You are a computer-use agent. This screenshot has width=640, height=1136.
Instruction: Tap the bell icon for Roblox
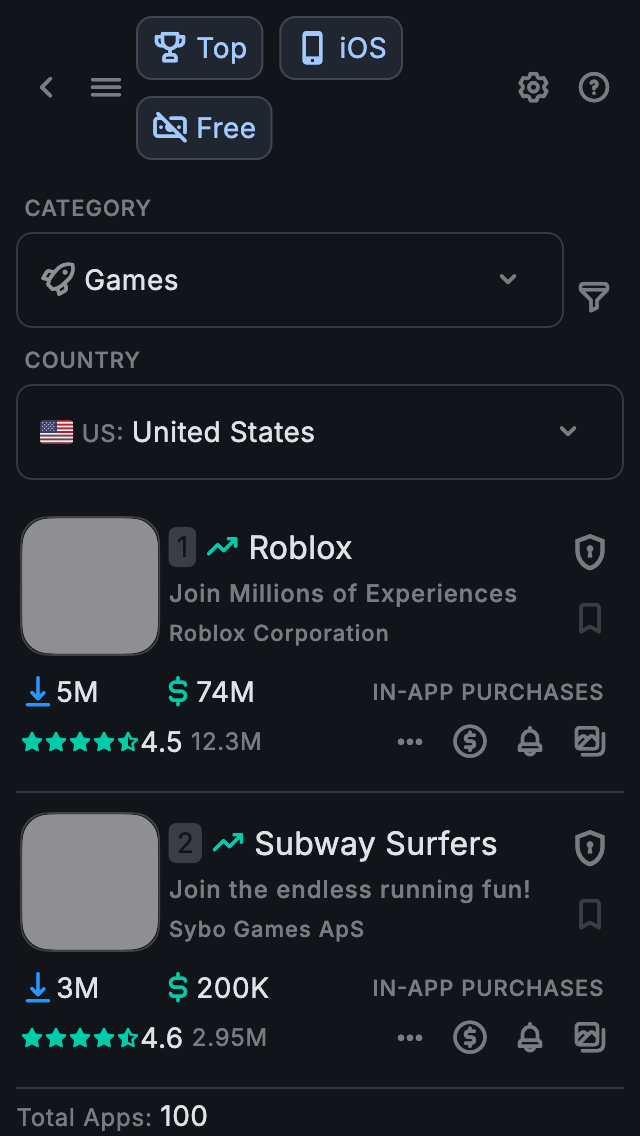tap(530, 742)
